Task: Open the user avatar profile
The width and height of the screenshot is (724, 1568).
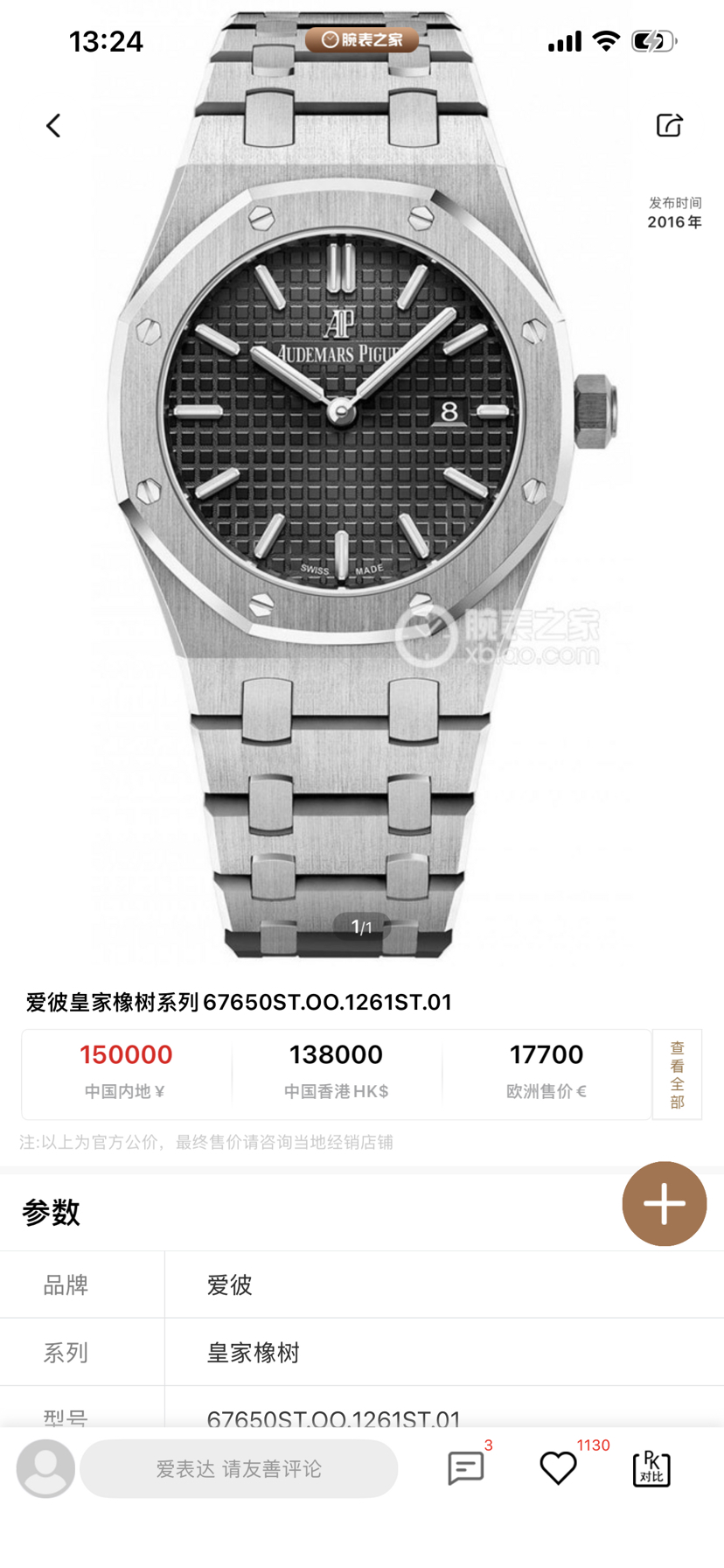Action: click(45, 1468)
